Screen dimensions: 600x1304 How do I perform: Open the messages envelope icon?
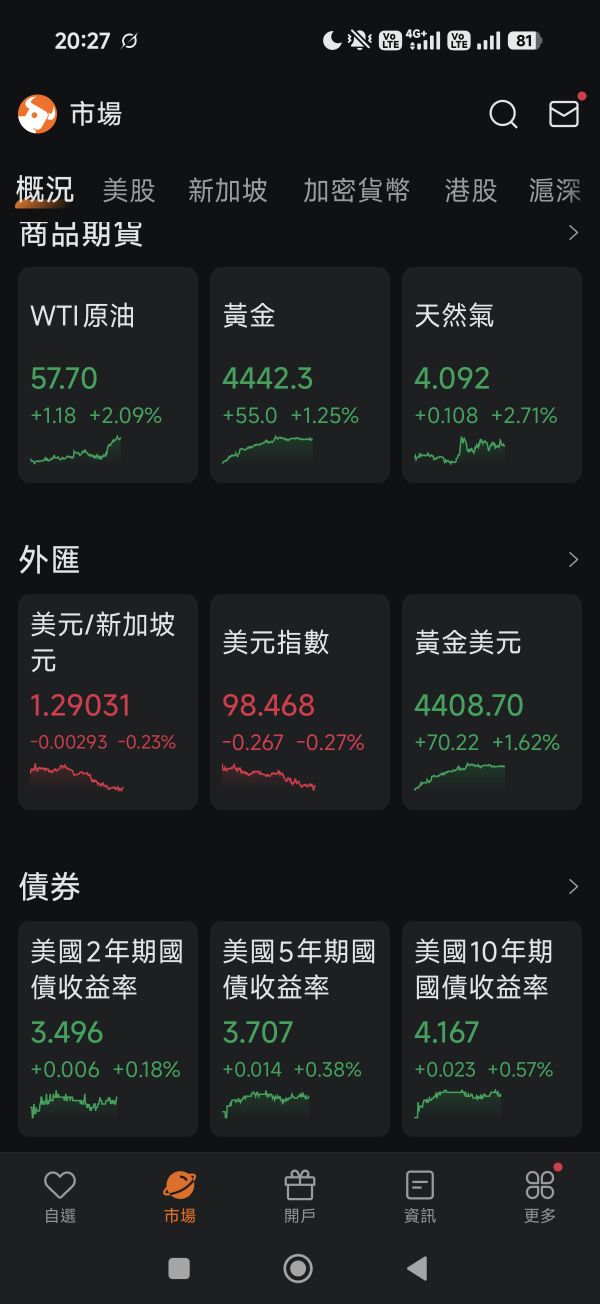click(x=564, y=114)
